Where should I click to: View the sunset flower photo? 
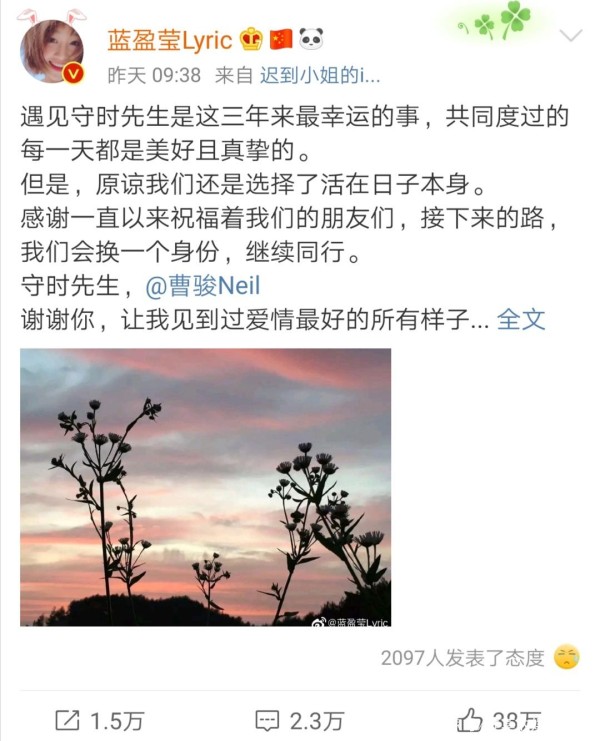click(205, 487)
